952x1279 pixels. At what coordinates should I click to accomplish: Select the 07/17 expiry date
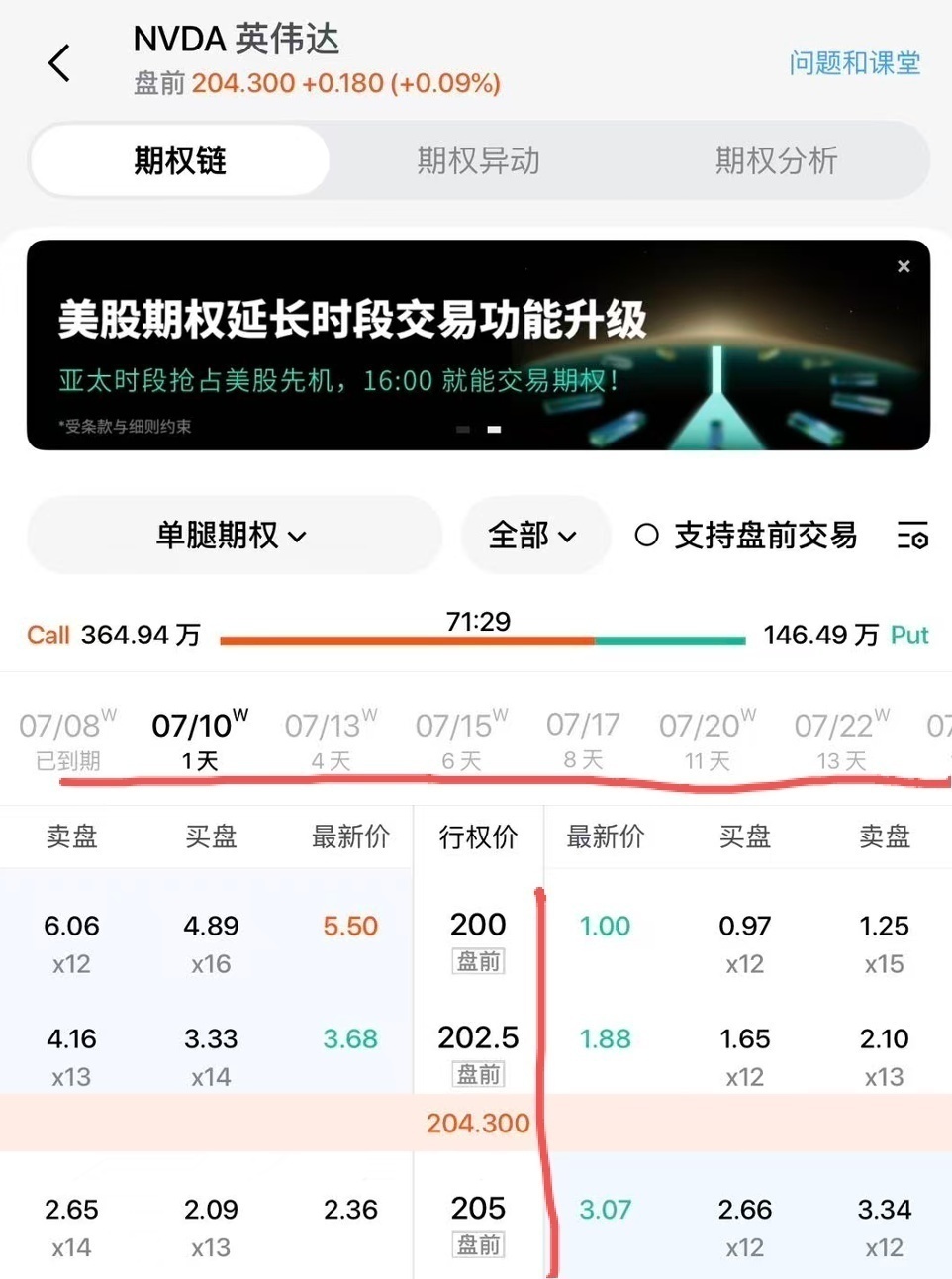point(583,739)
